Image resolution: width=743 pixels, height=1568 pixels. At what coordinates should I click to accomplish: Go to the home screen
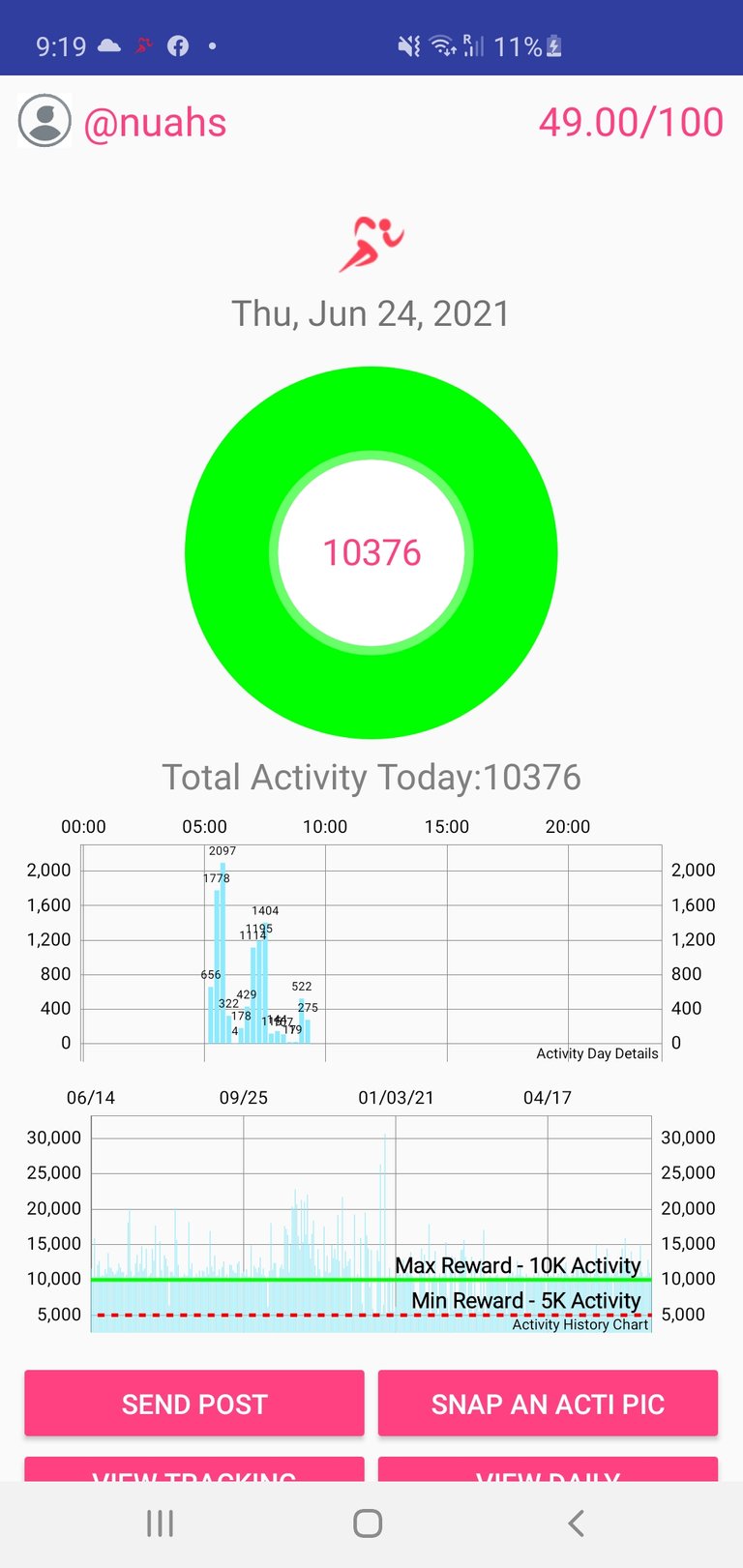point(368,1524)
